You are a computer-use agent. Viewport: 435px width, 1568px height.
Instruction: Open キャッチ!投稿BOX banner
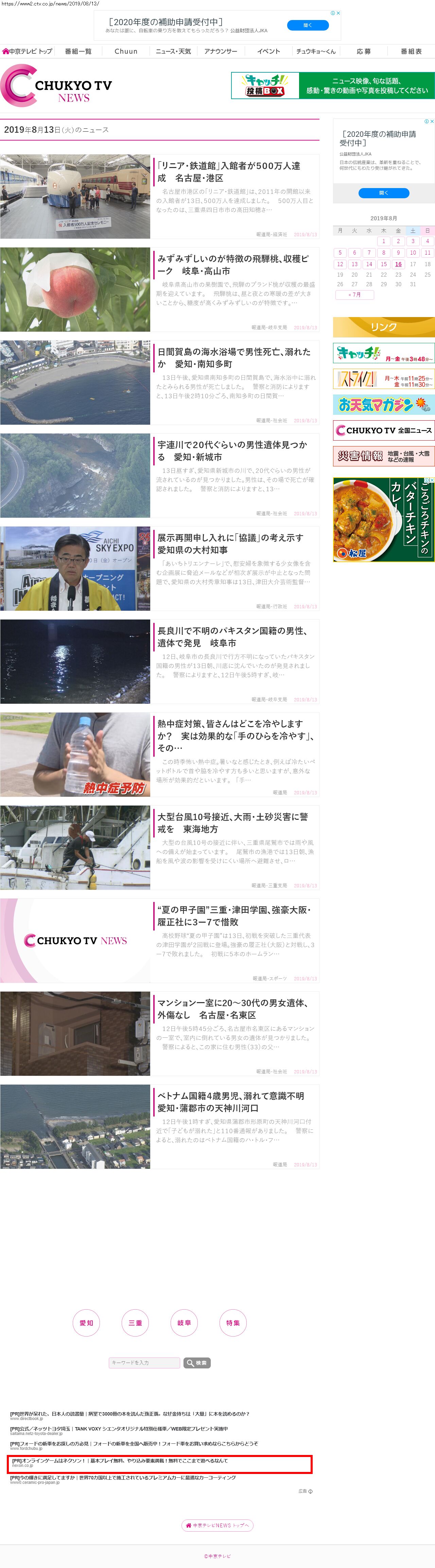tap(333, 85)
